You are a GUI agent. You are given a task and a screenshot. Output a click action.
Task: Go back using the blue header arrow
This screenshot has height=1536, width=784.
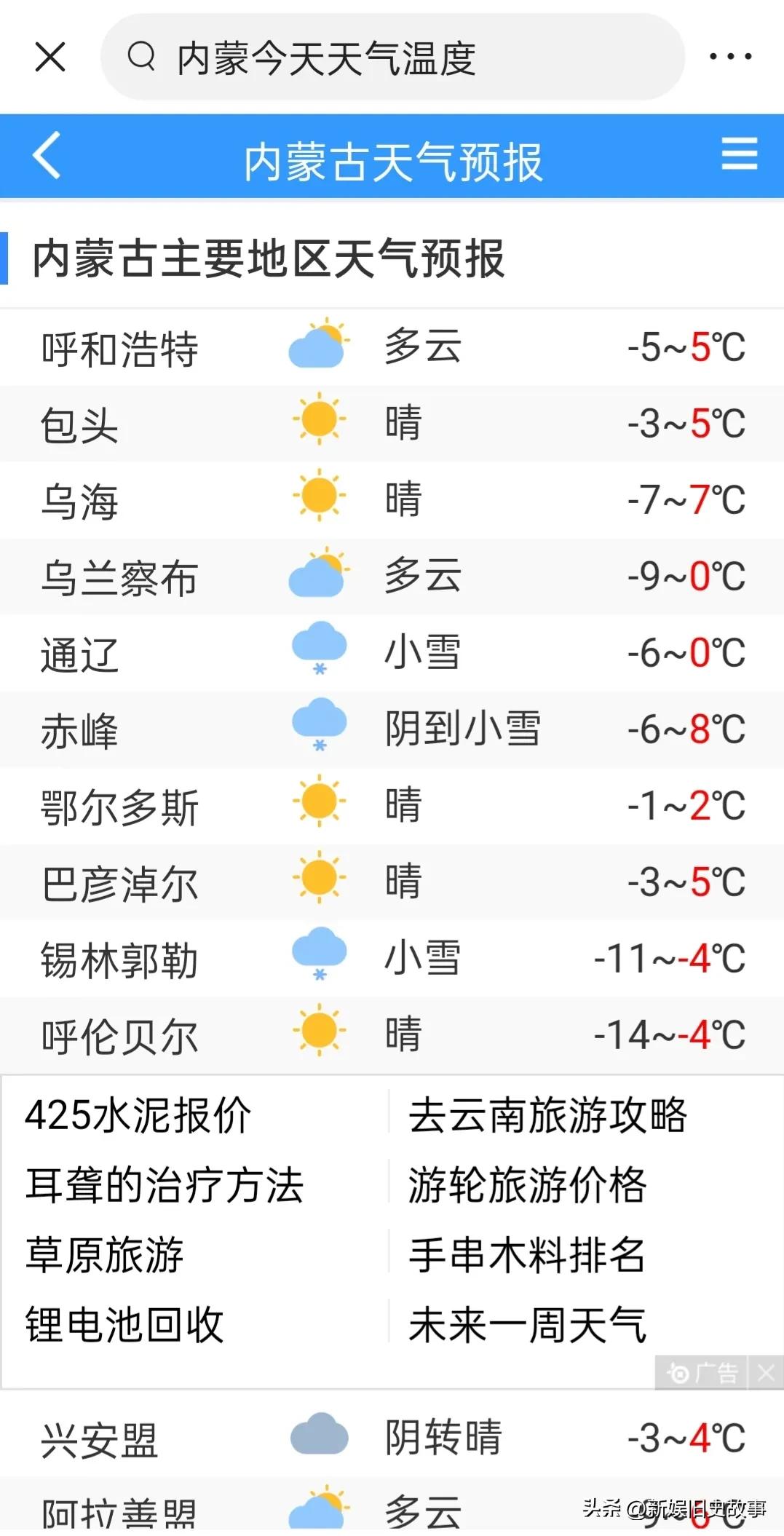pos(47,155)
